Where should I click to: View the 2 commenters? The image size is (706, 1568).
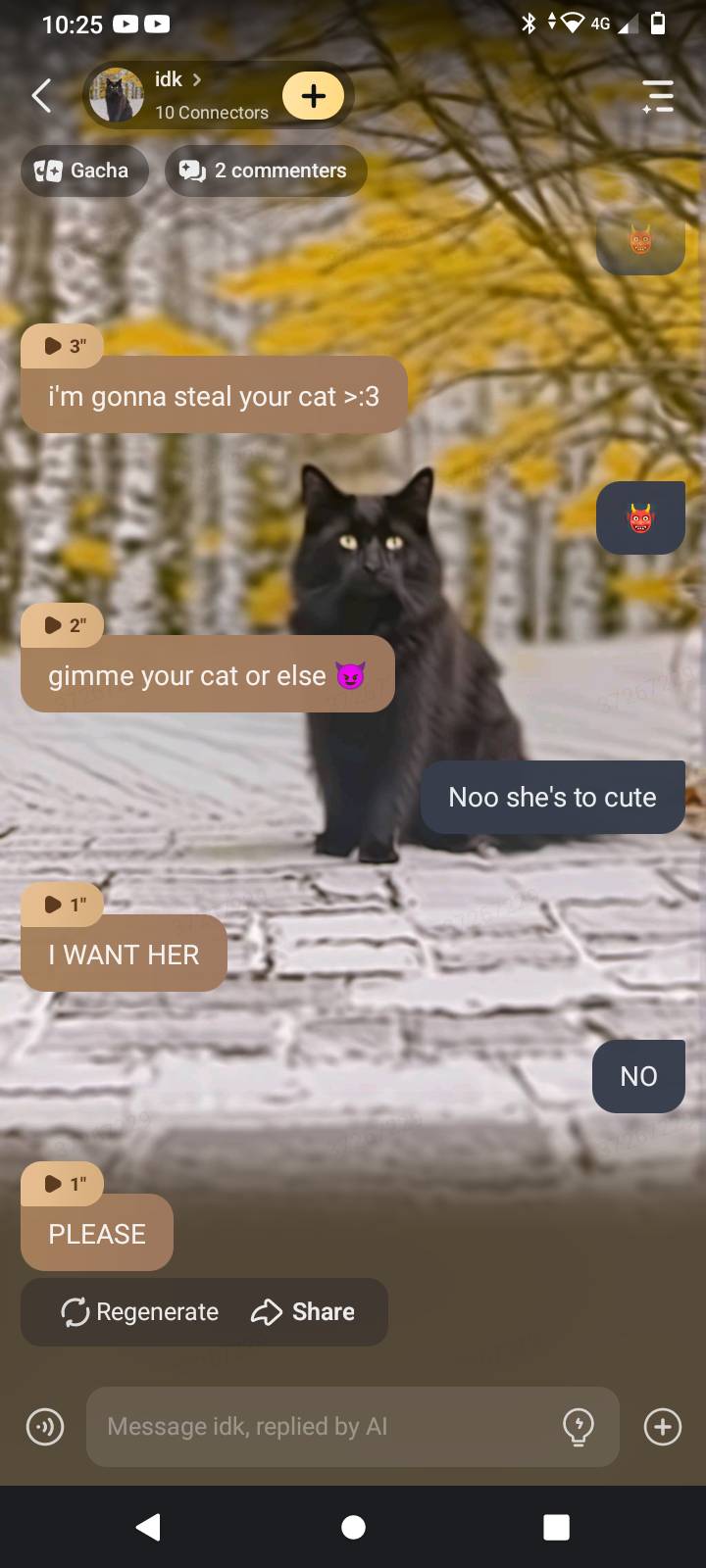tap(265, 171)
